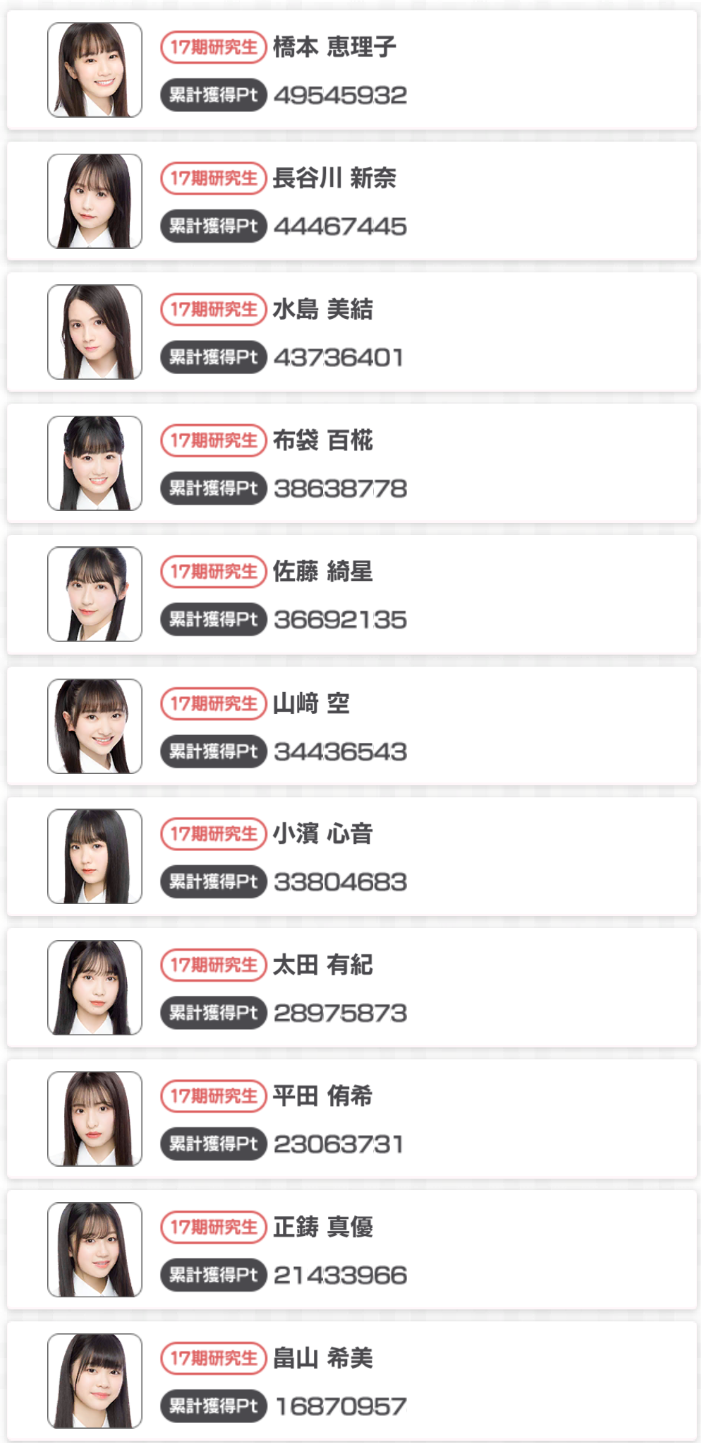This screenshot has height=1443, width=701.
Task: Open 橋本 恵理子's member card
Action: (351, 70)
